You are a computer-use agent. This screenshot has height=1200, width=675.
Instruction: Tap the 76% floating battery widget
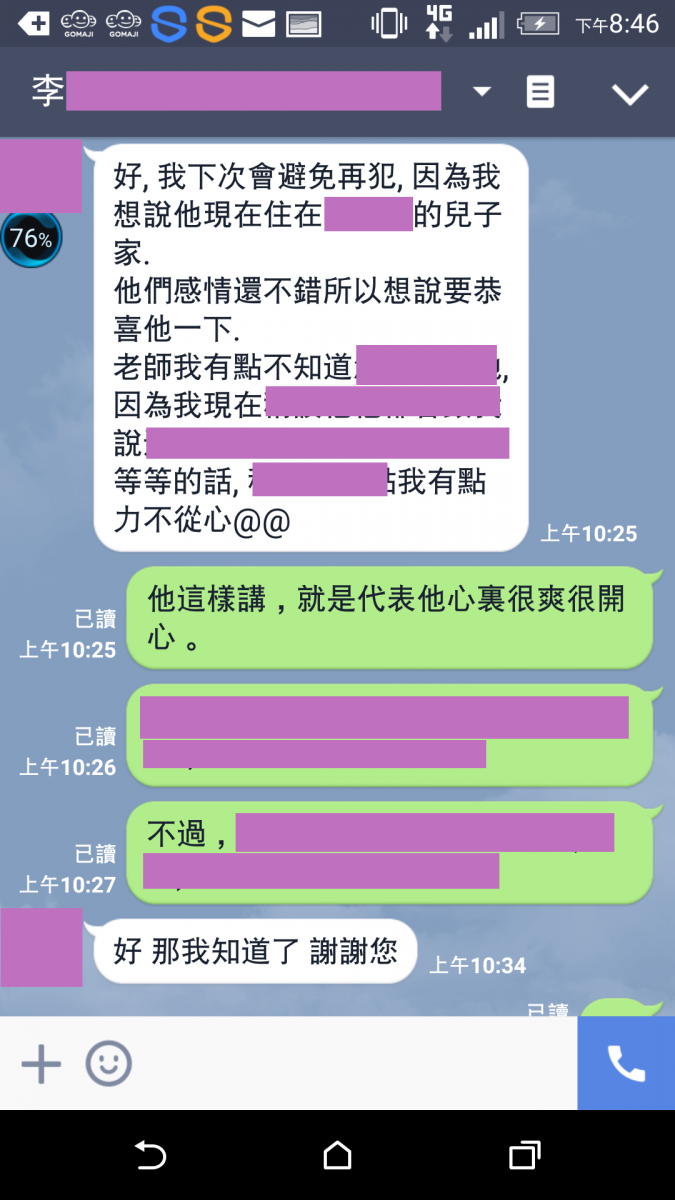pyautogui.click(x=31, y=239)
